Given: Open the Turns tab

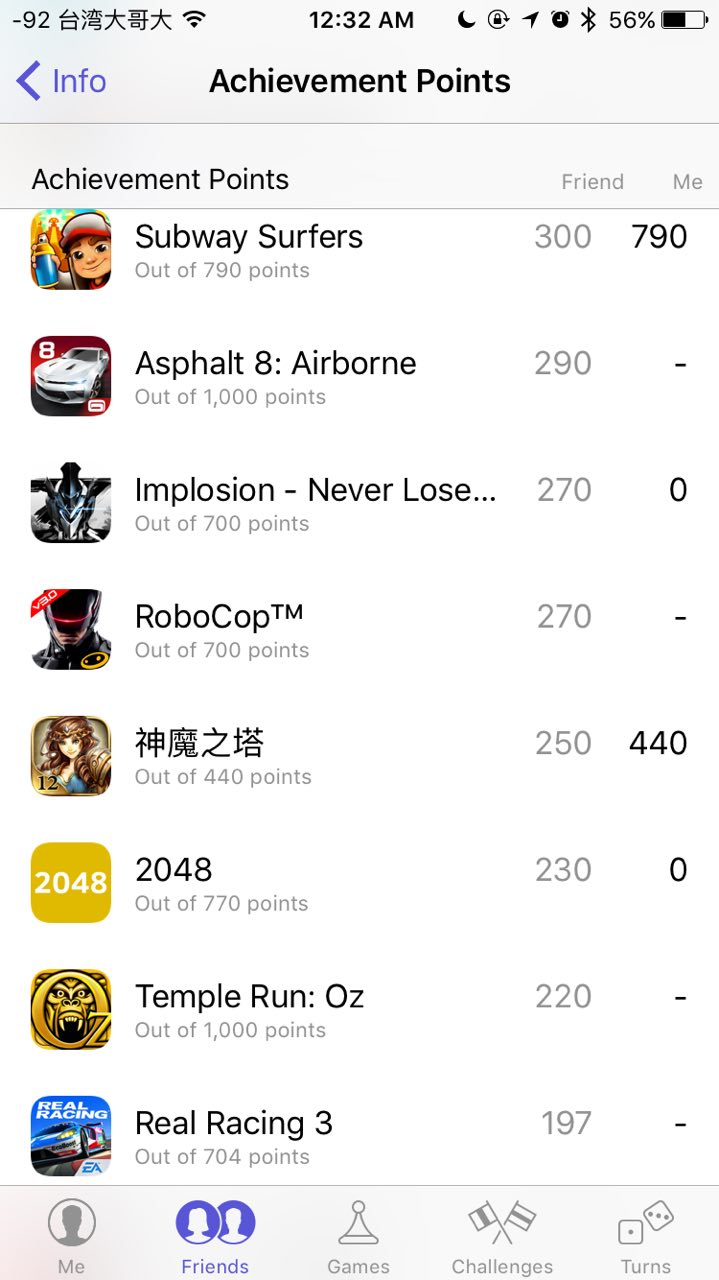Looking at the screenshot, I should 645,1236.
